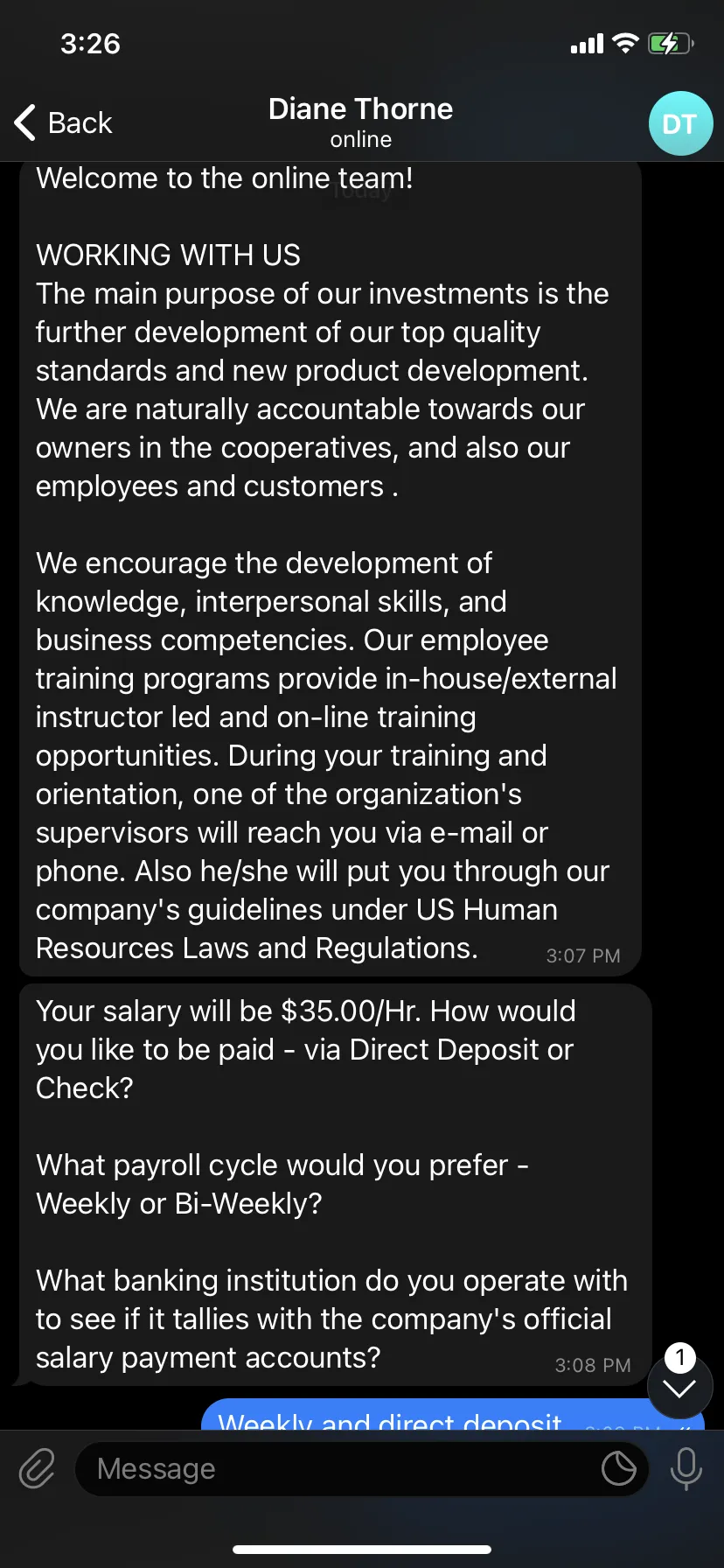
Task: Open the sticker panel in the message field
Action: pyautogui.click(x=618, y=1468)
